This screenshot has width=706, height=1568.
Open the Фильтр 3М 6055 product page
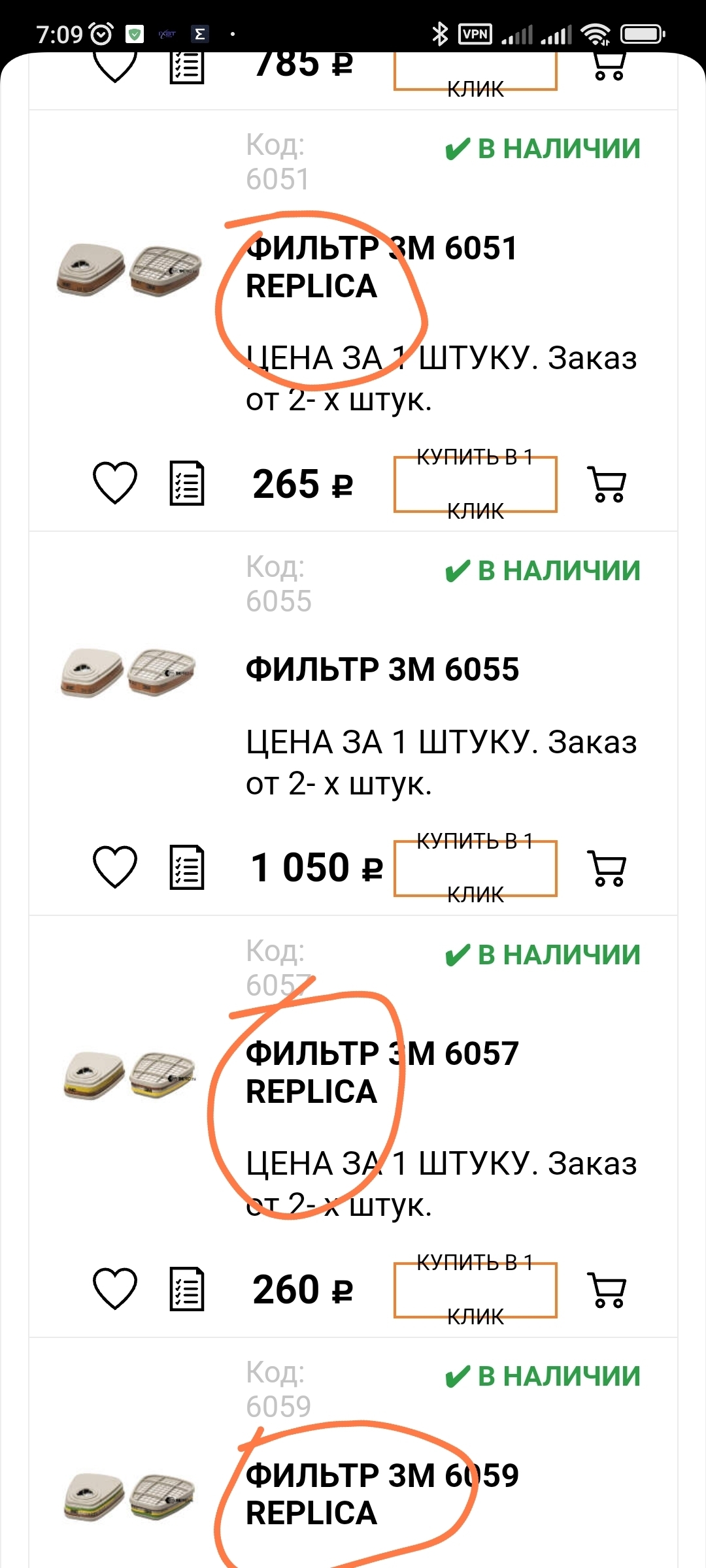(x=382, y=670)
